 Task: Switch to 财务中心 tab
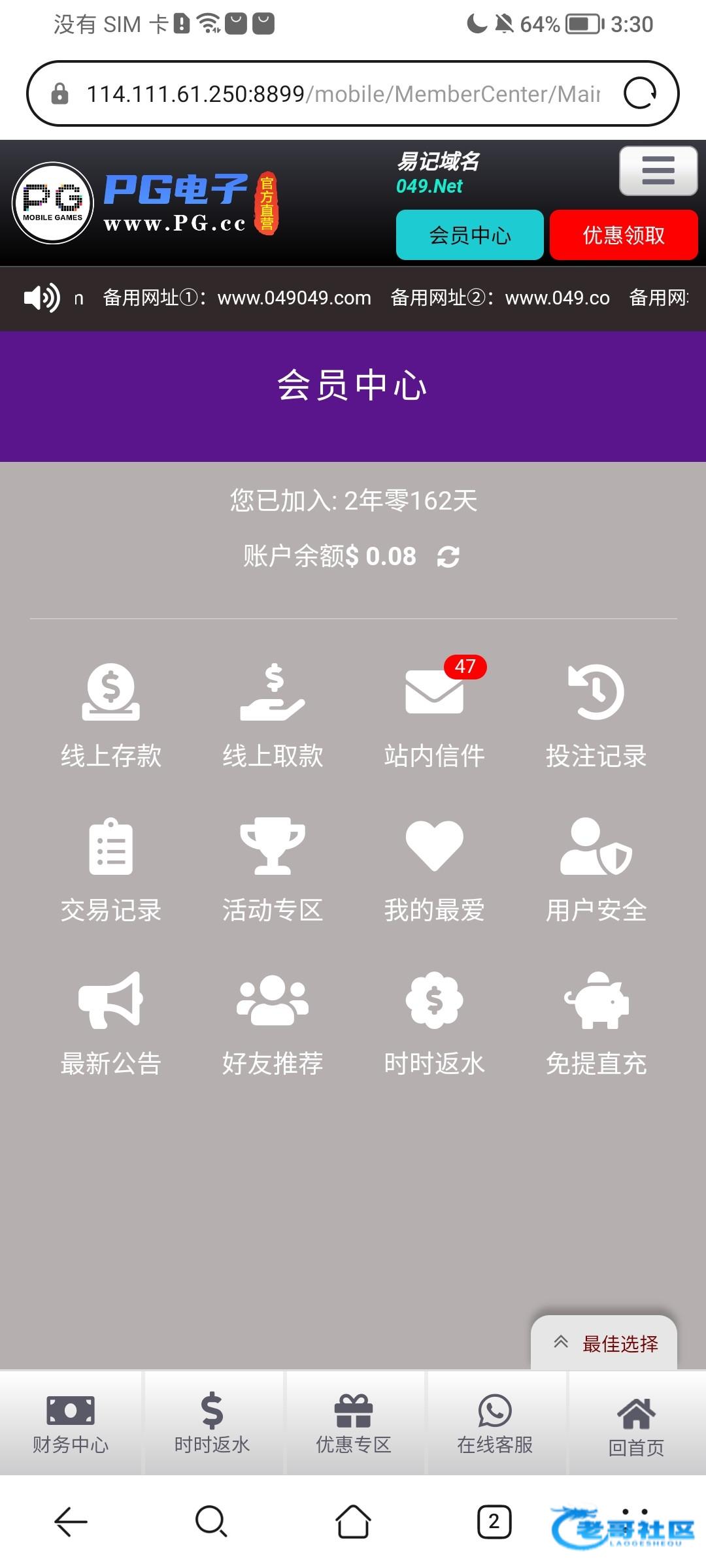(71, 1423)
